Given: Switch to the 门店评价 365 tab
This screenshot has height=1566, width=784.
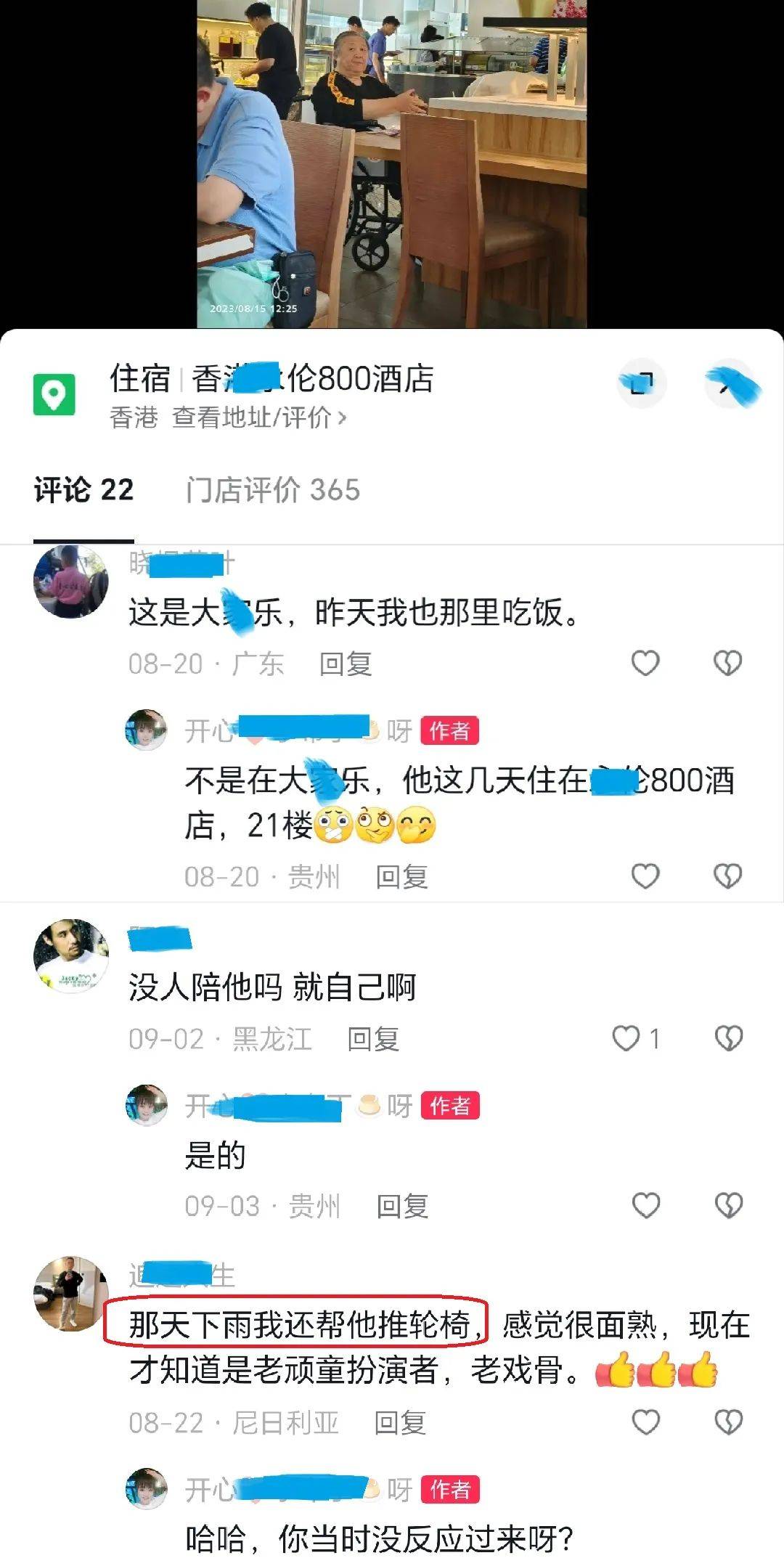Looking at the screenshot, I should (x=272, y=490).
